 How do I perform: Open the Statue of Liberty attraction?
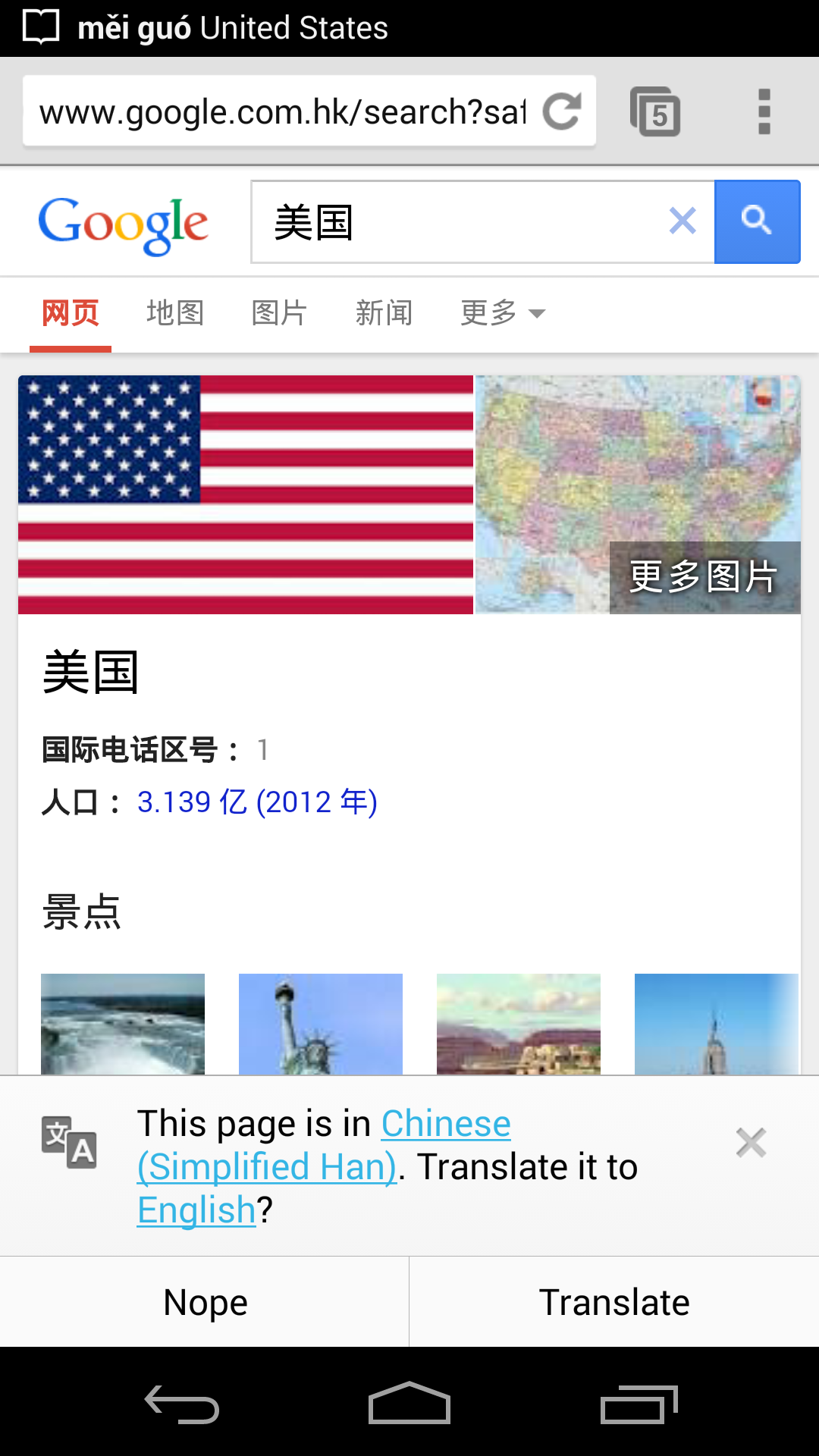click(x=321, y=1024)
